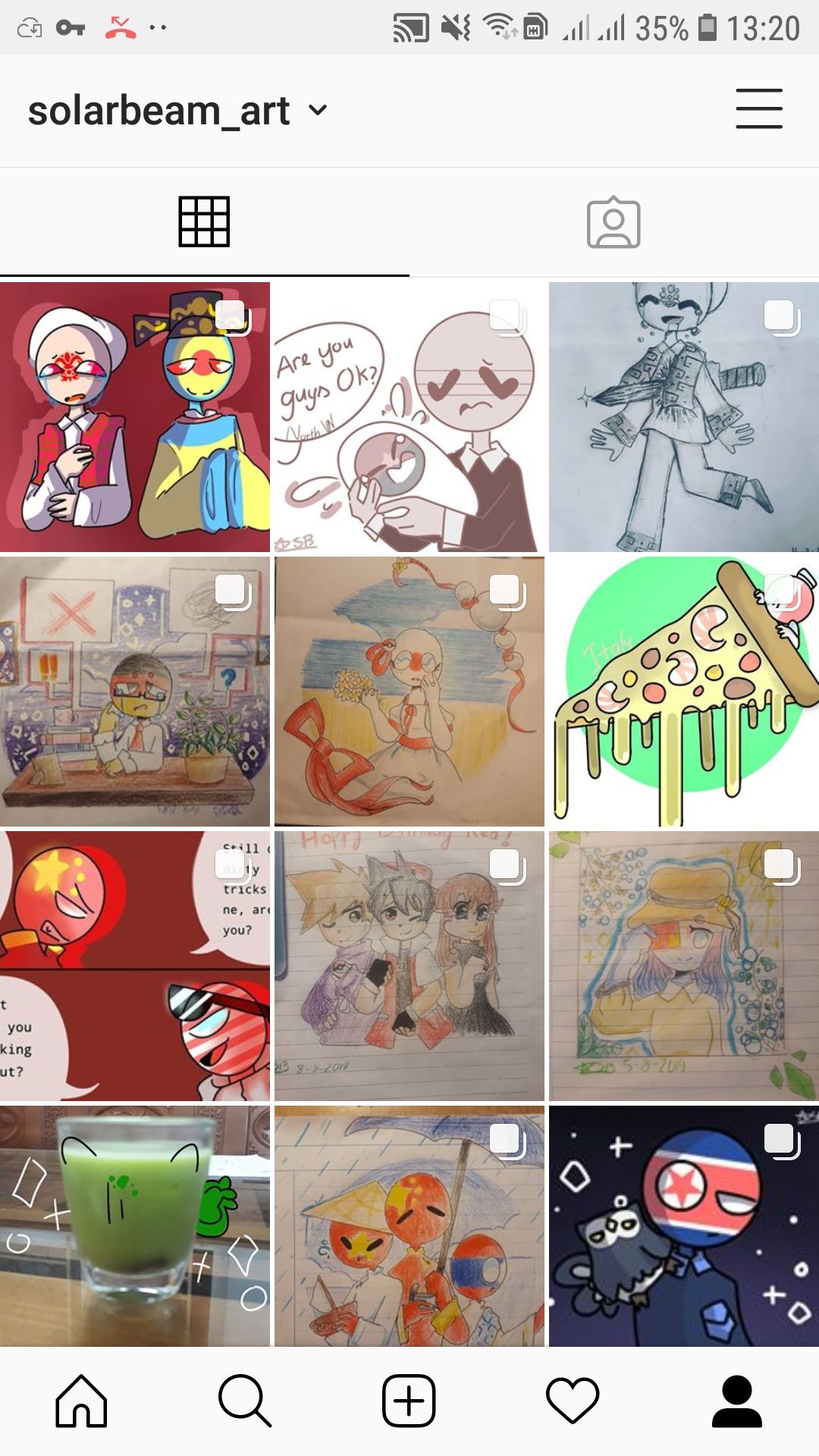Open the girl with yellow hat drawing

(x=684, y=966)
